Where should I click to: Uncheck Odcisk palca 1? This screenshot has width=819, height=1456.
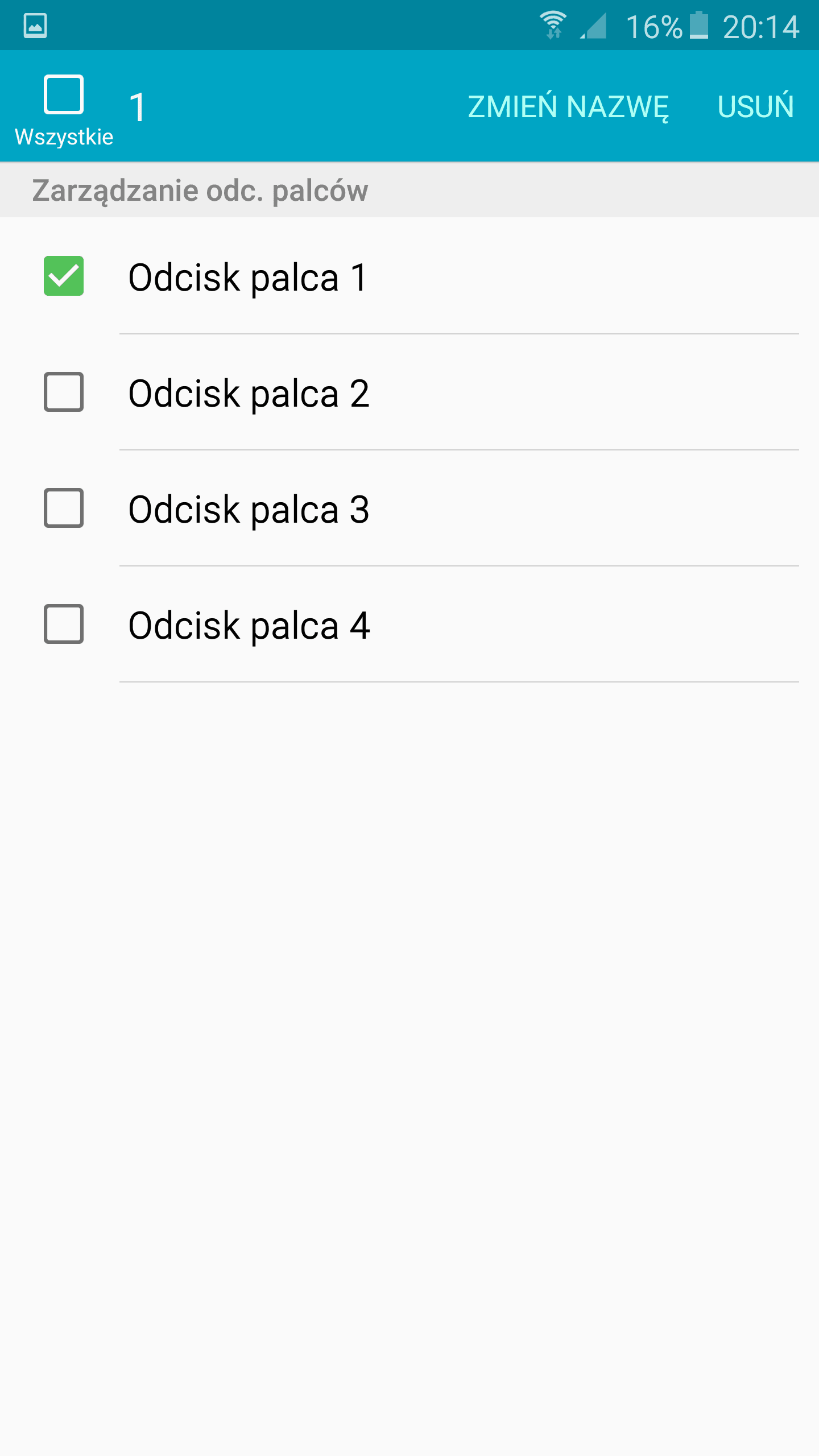coord(64,276)
